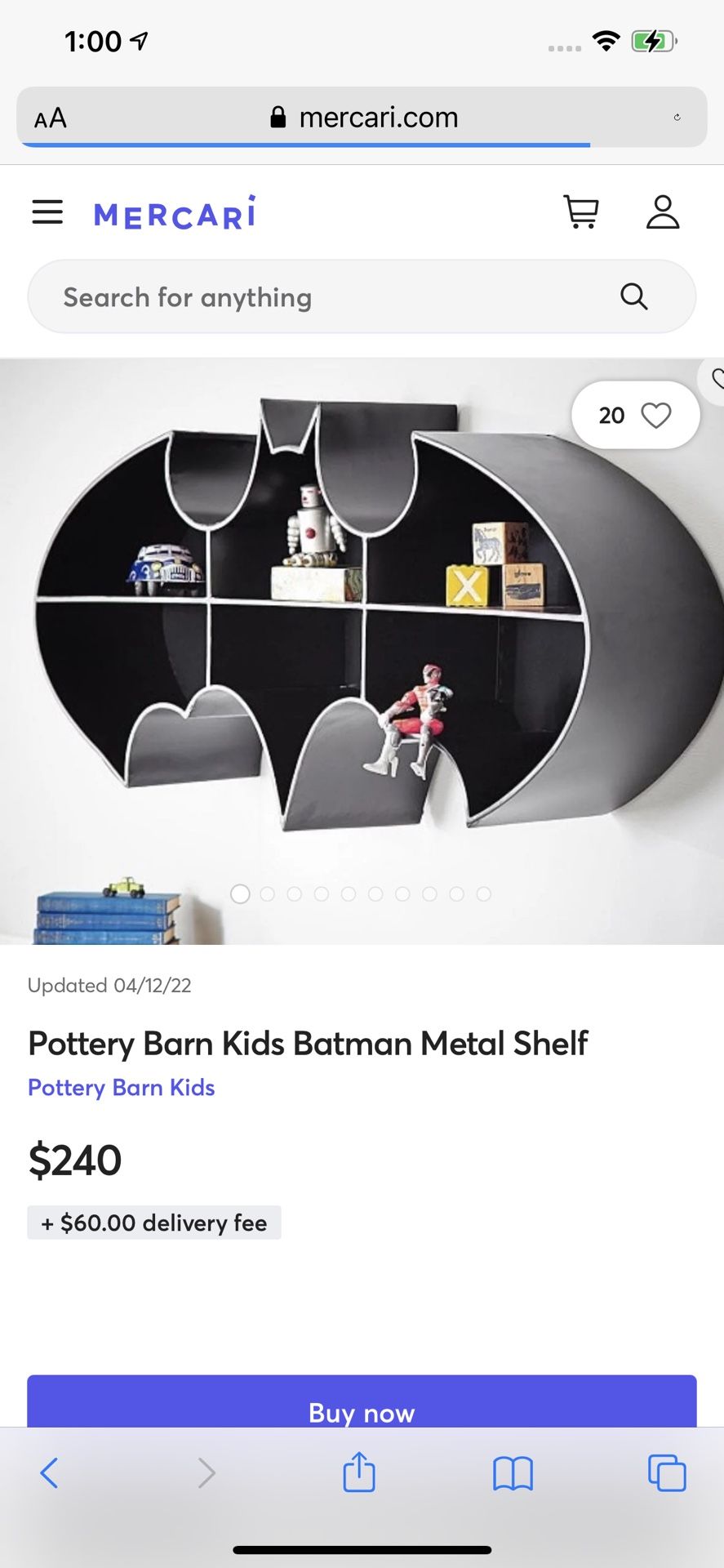This screenshot has height=1568, width=724.
Task: Toggle the heart to like the listing
Action: tap(655, 415)
